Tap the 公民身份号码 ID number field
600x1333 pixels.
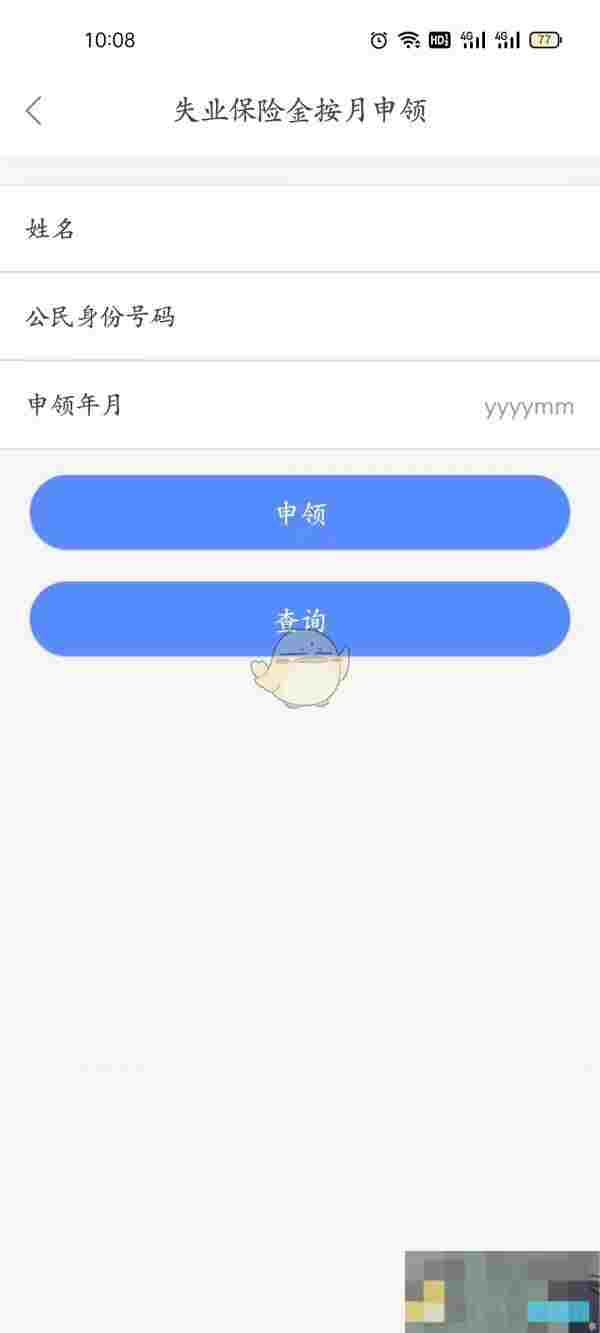(300, 317)
